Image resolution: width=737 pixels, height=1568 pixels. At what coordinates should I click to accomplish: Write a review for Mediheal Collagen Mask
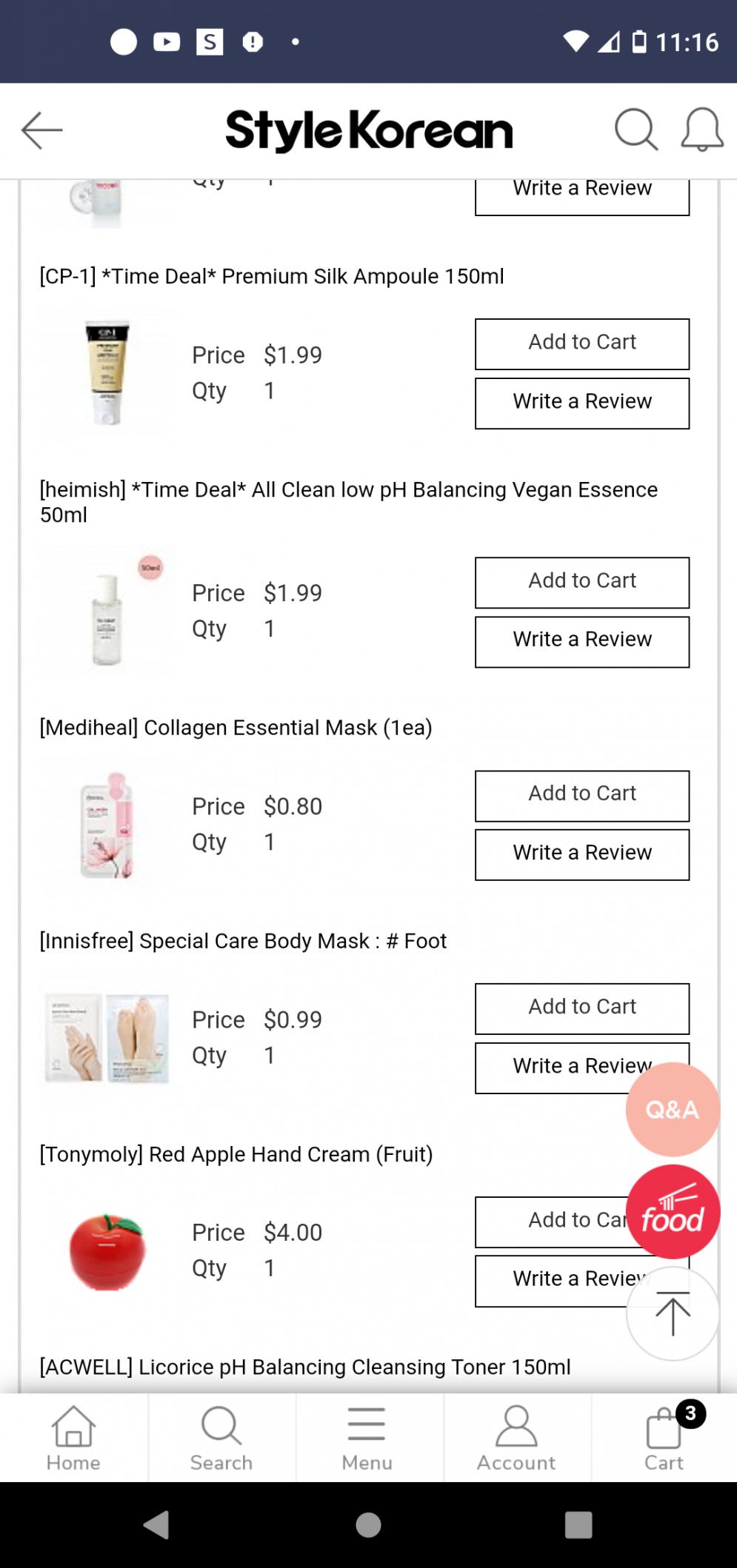(582, 854)
